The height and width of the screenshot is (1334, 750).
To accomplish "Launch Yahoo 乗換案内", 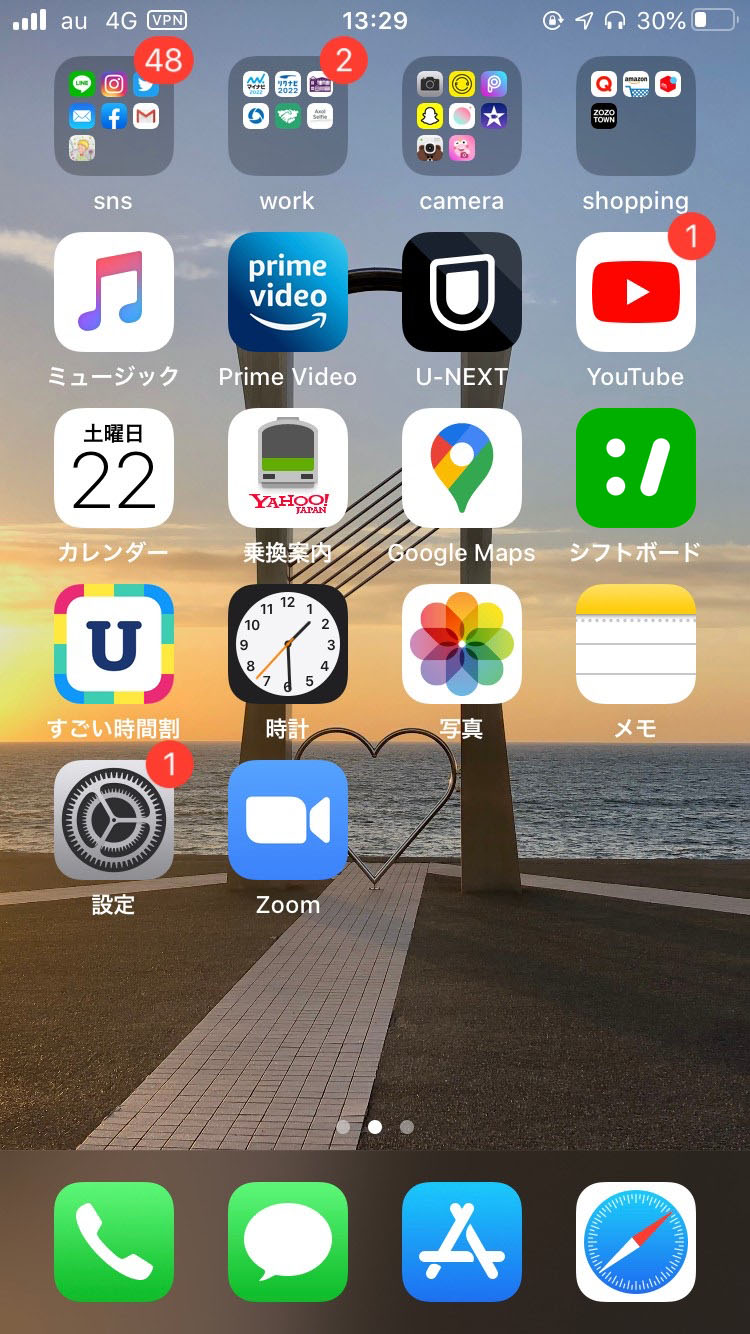I will [x=288, y=468].
